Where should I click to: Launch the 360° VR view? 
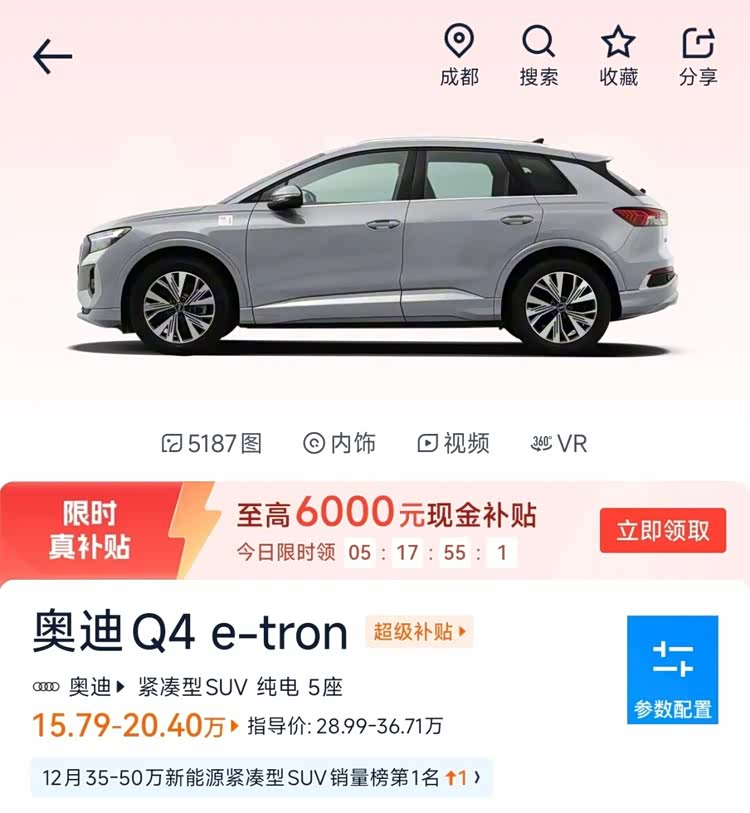pos(559,443)
